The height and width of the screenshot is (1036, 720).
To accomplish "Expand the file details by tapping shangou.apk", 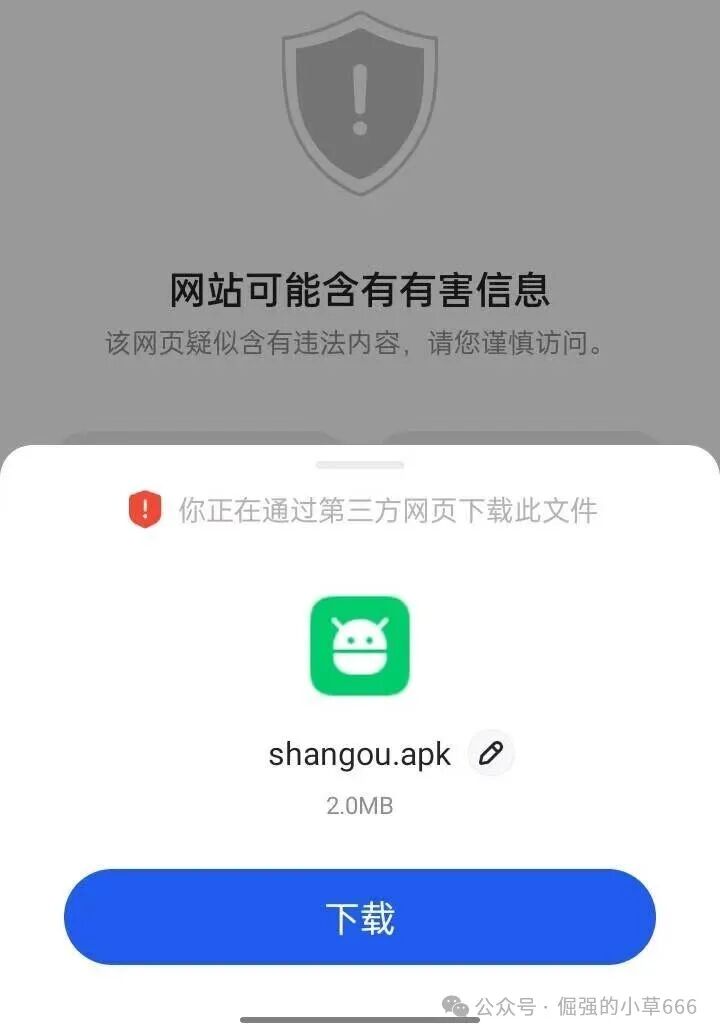I will pos(360,753).
